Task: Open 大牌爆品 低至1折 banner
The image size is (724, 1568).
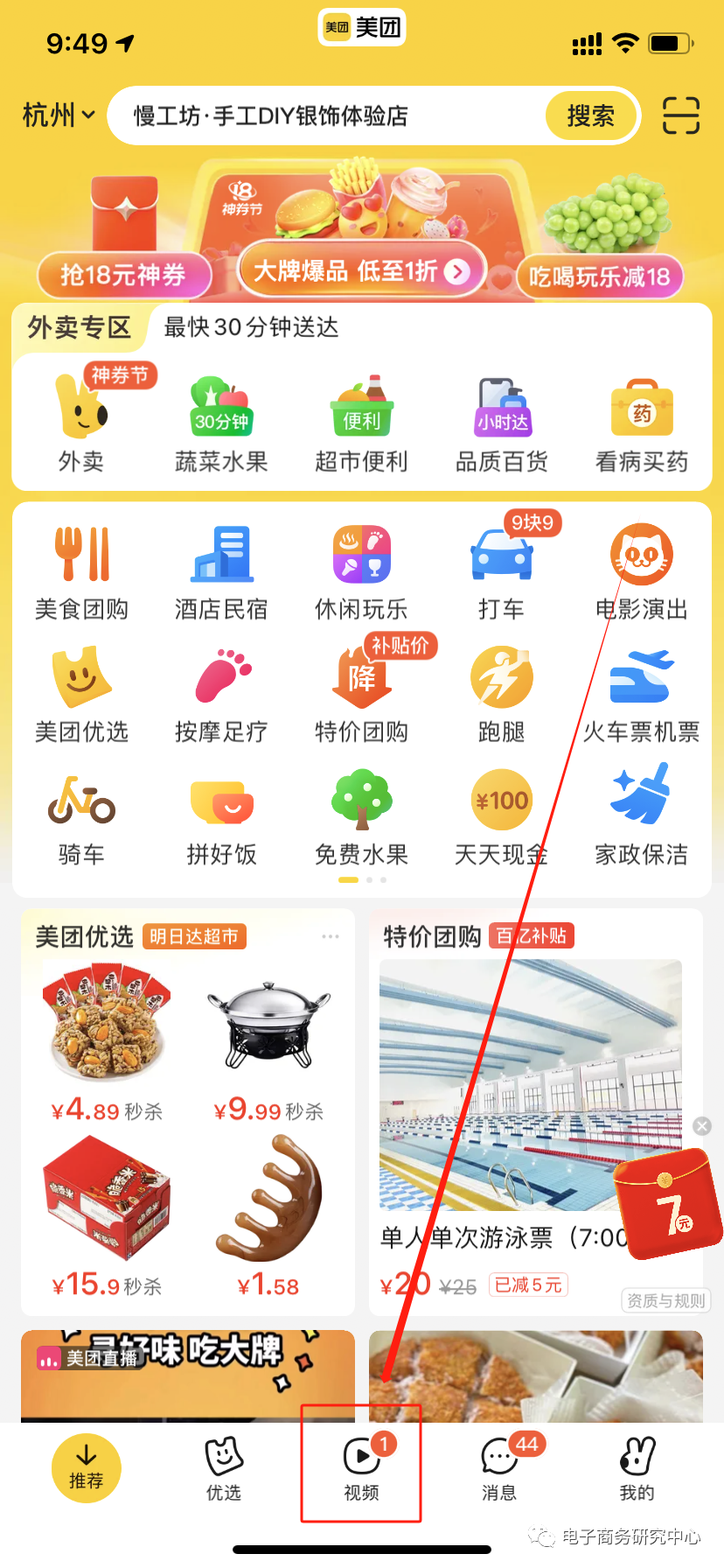Action: click(x=361, y=271)
